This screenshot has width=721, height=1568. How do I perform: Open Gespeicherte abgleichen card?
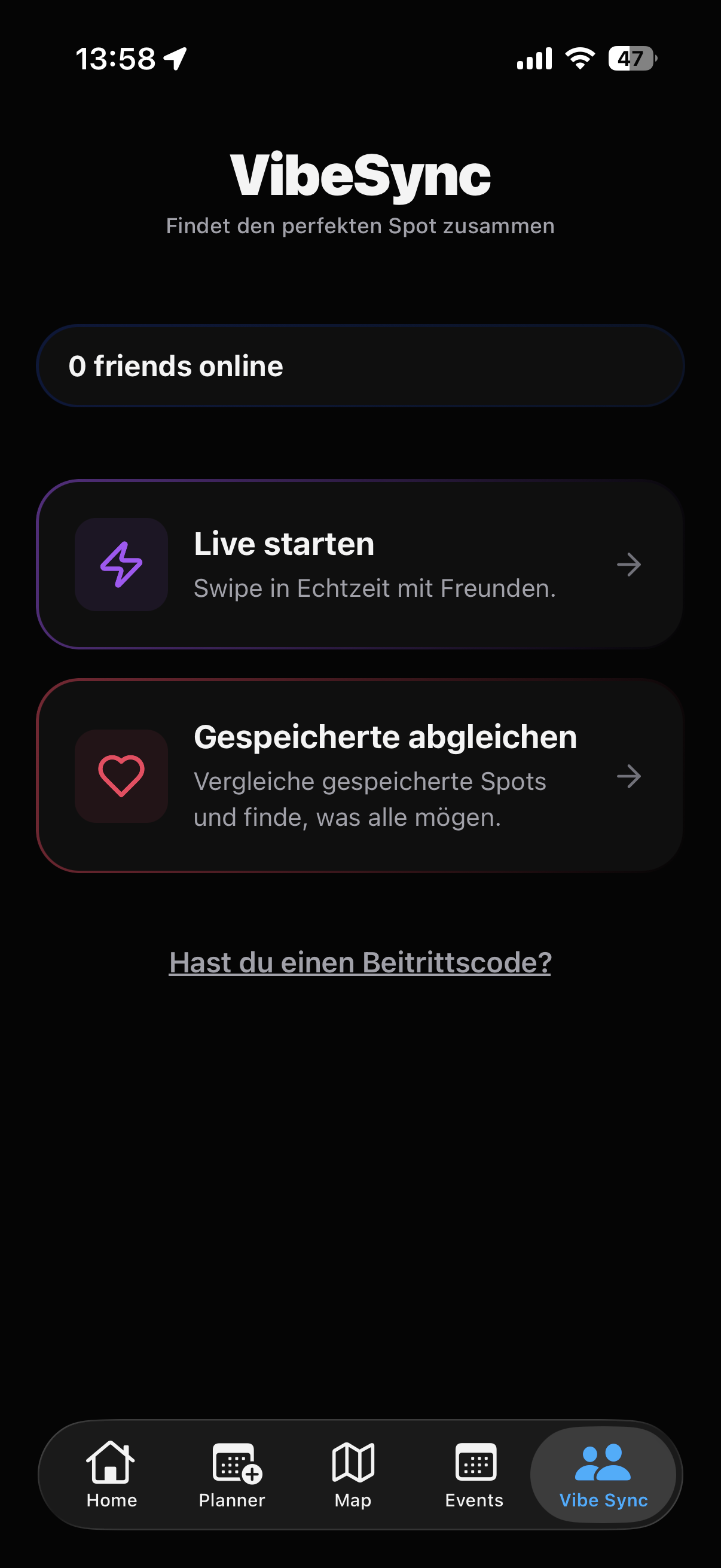[359, 776]
